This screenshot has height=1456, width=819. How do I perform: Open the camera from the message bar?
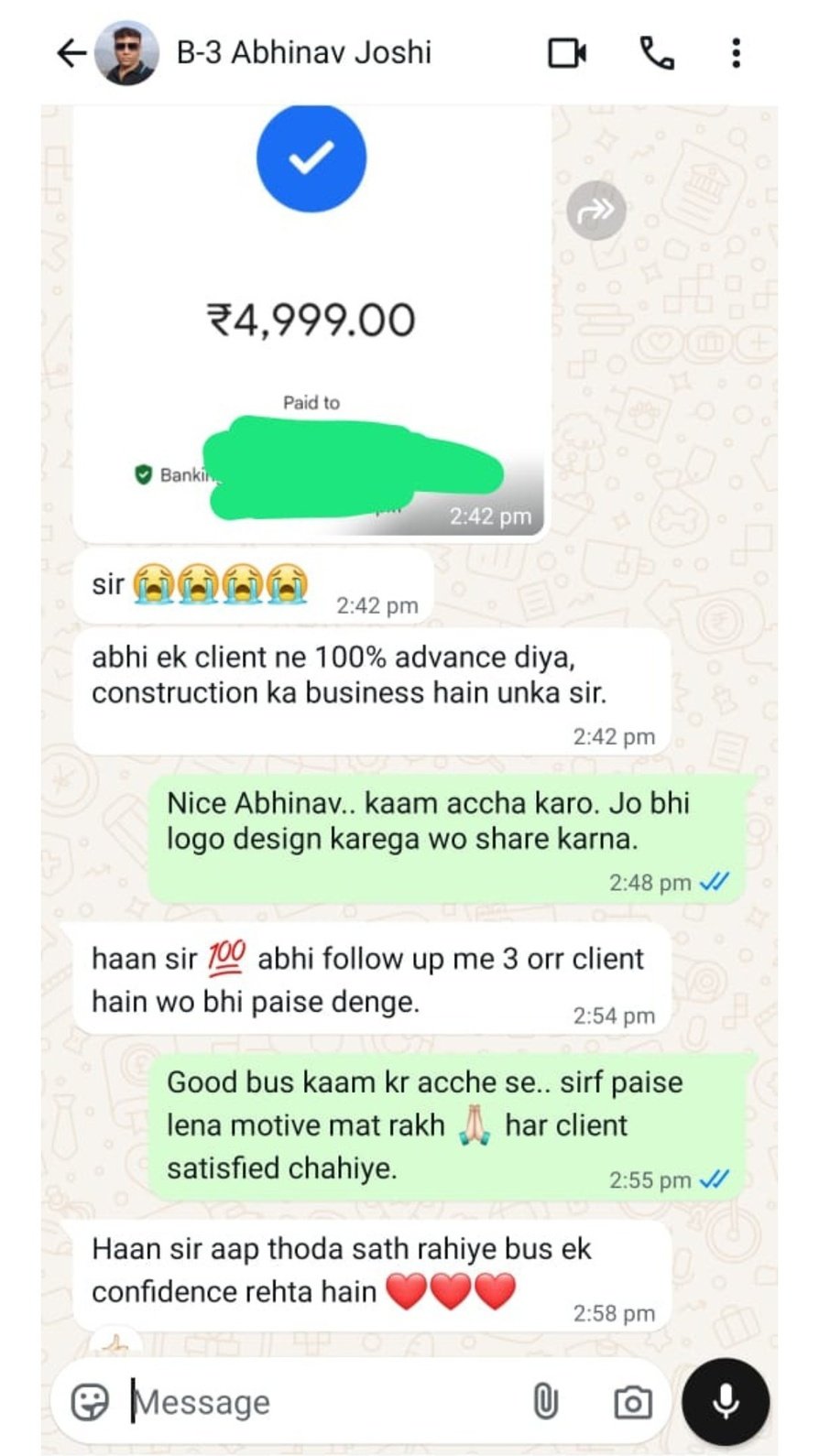coord(633,1402)
